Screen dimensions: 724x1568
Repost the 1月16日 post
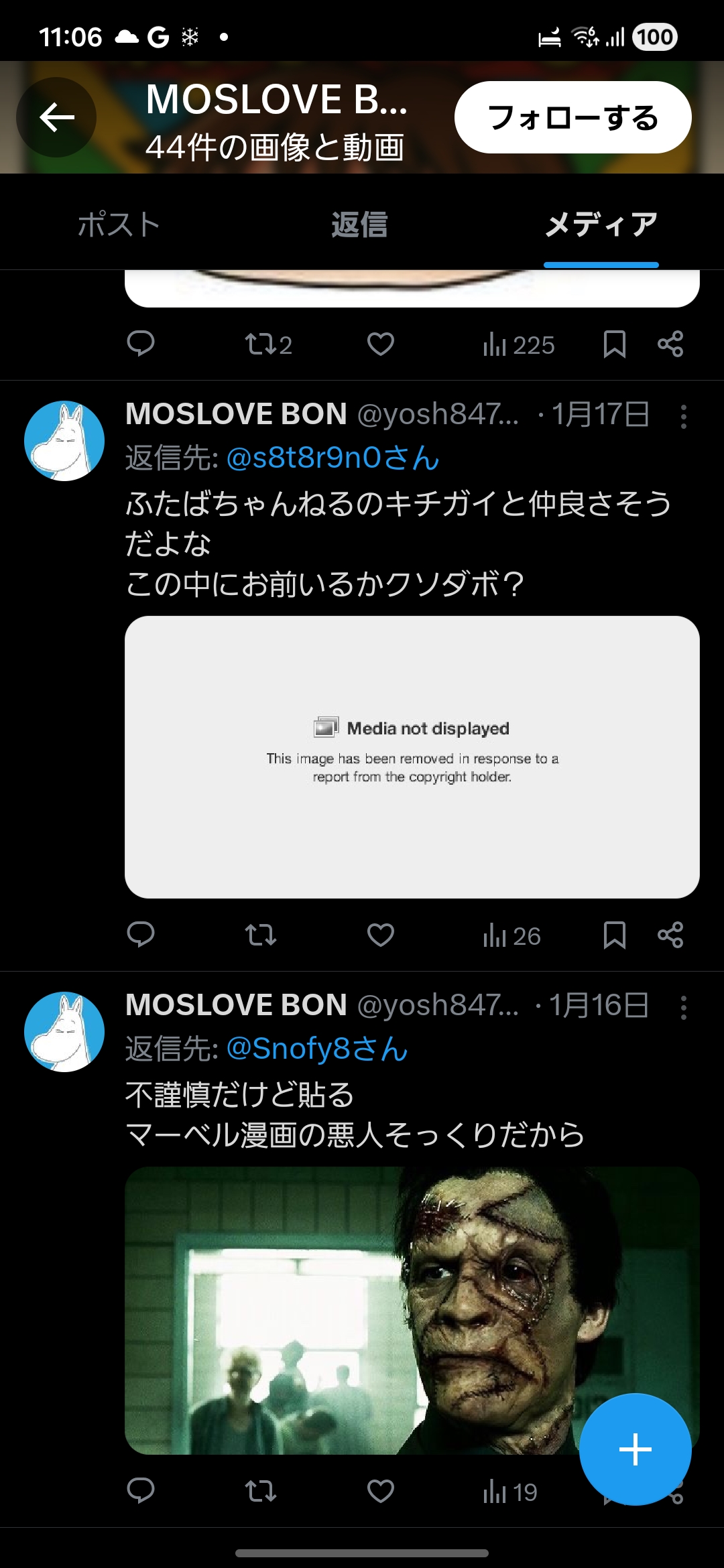click(x=261, y=1492)
